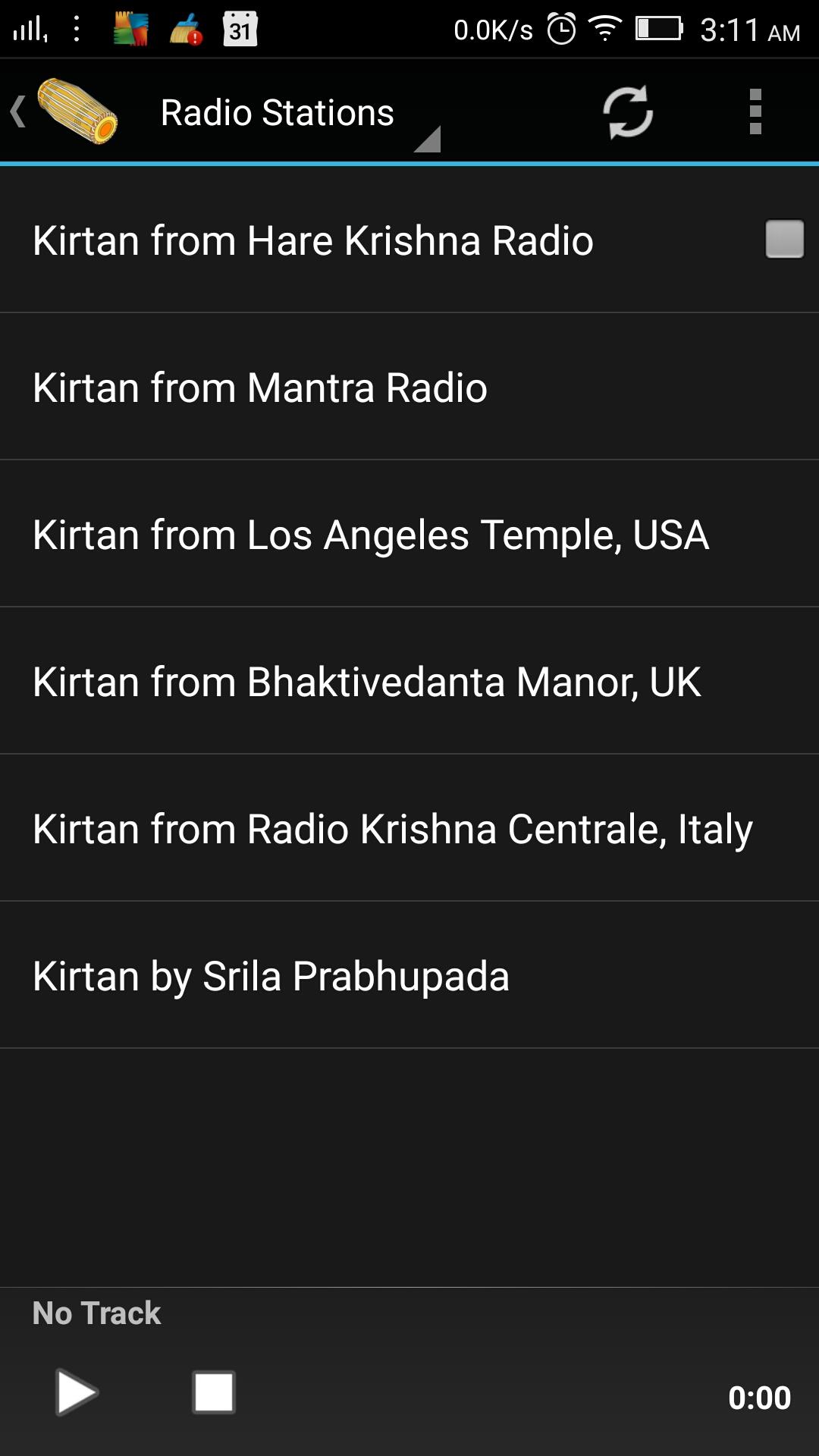The height and width of the screenshot is (1456, 819).
Task: Go back using the drum icon
Action: point(64,111)
